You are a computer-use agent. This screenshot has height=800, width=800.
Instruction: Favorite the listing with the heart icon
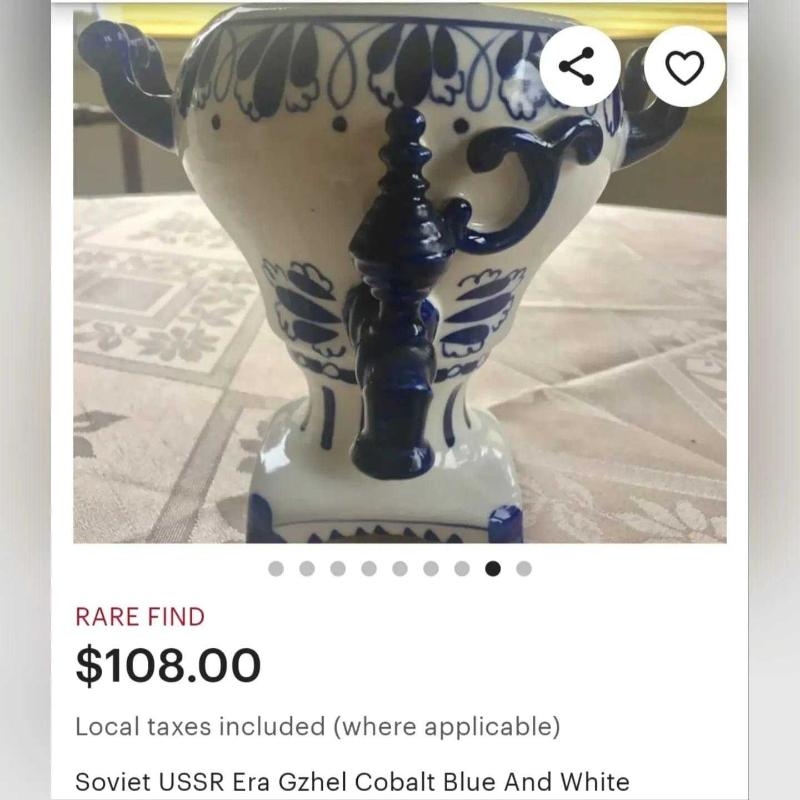[x=684, y=68]
